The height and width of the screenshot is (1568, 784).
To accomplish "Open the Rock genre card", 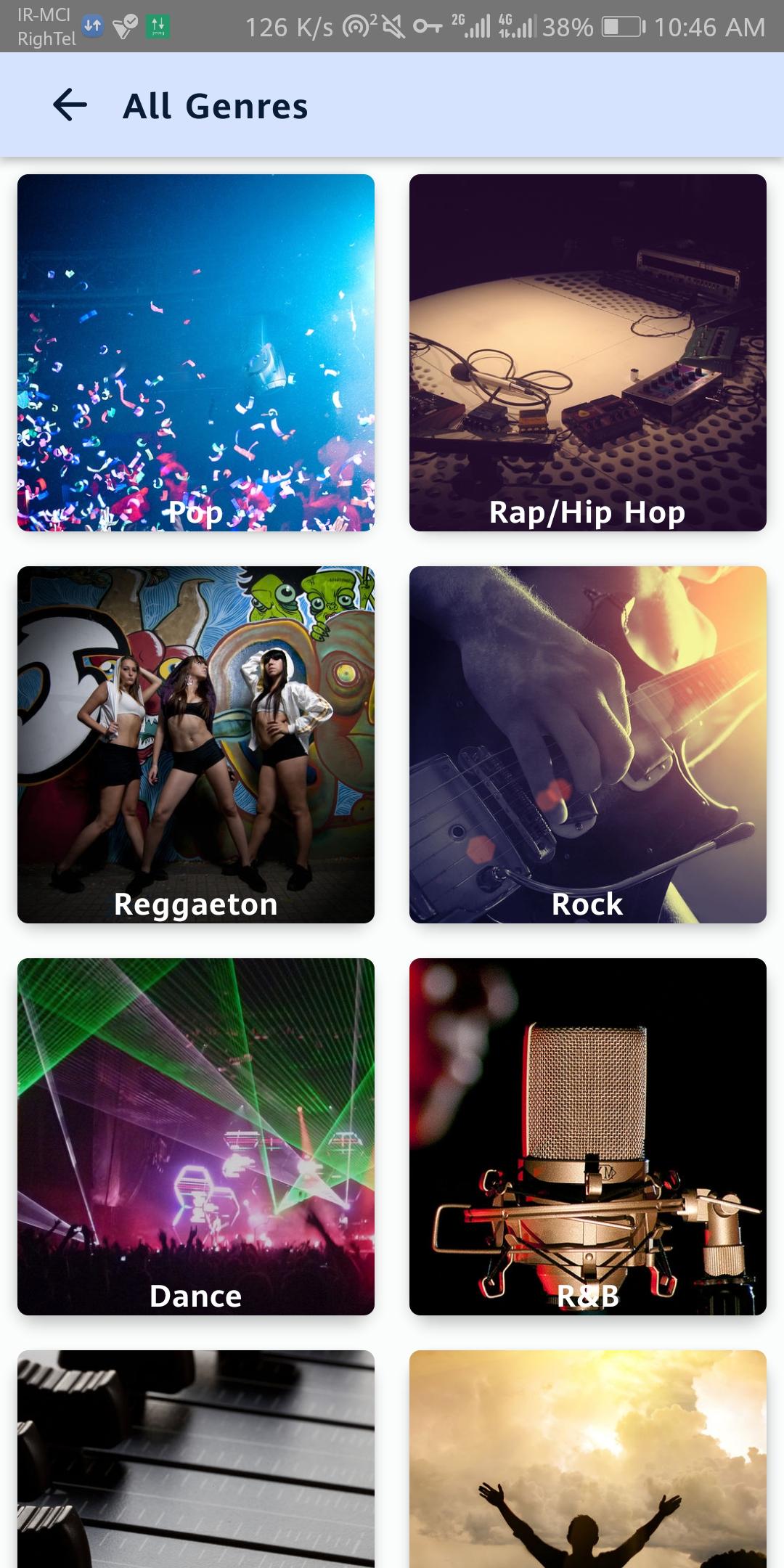I will [588, 745].
